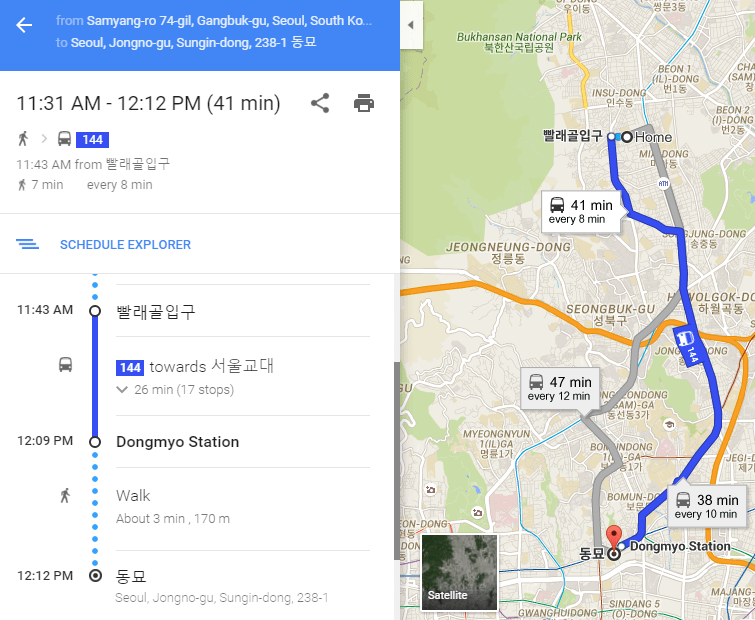Open the Dongmyo Station stop
The height and width of the screenshot is (620, 755).
(x=177, y=442)
